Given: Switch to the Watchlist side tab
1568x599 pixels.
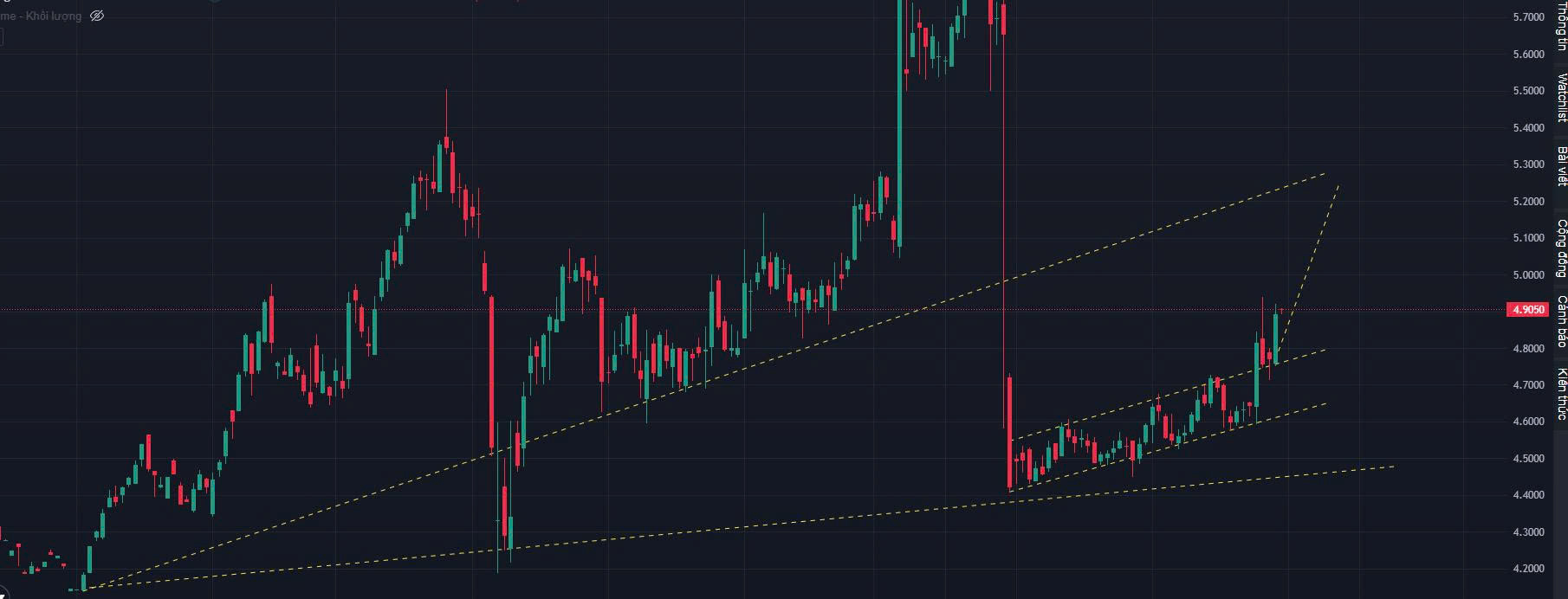Looking at the screenshot, I should (1561, 97).
